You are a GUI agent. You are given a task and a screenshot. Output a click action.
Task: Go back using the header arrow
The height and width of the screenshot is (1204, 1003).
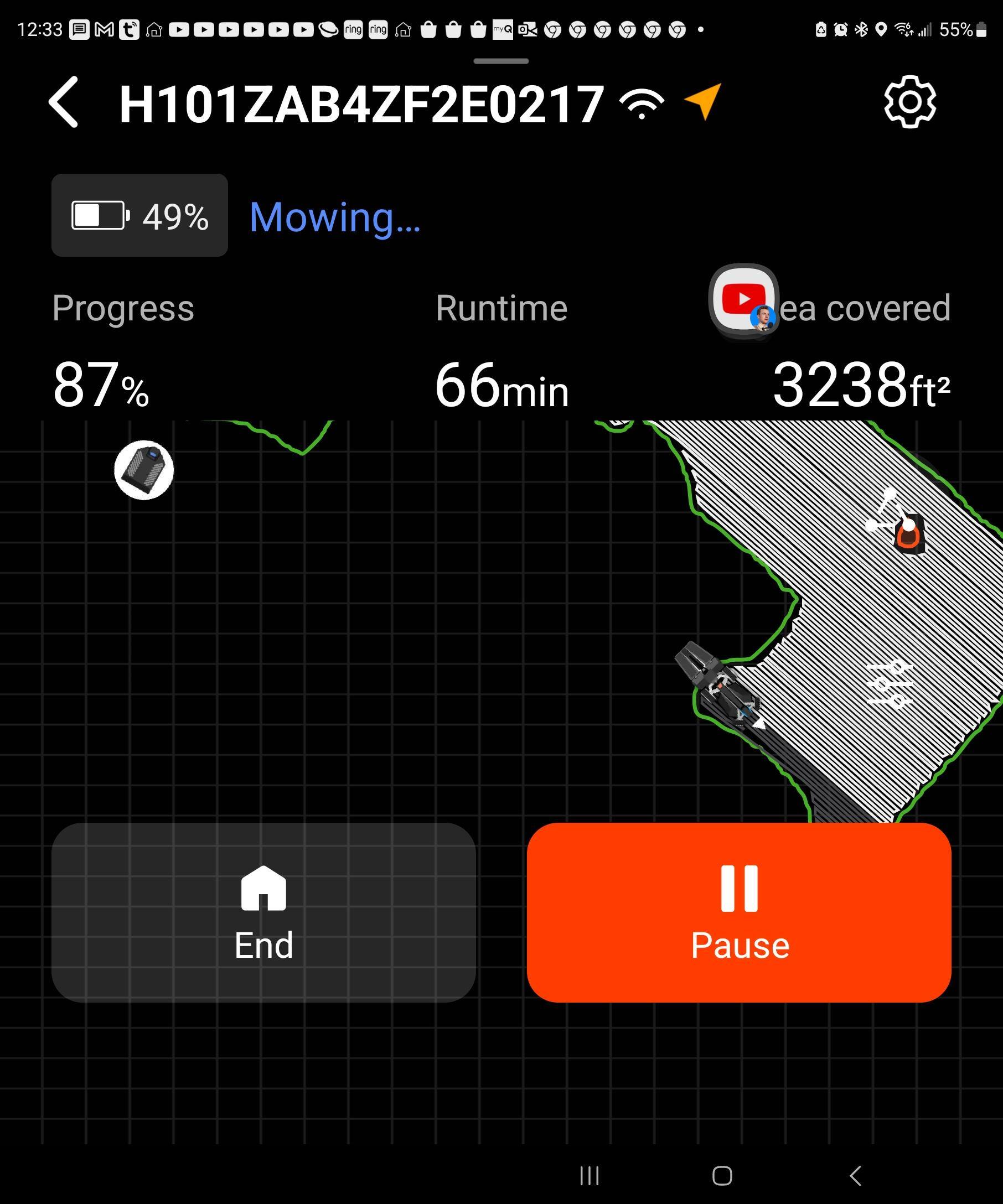(x=64, y=102)
